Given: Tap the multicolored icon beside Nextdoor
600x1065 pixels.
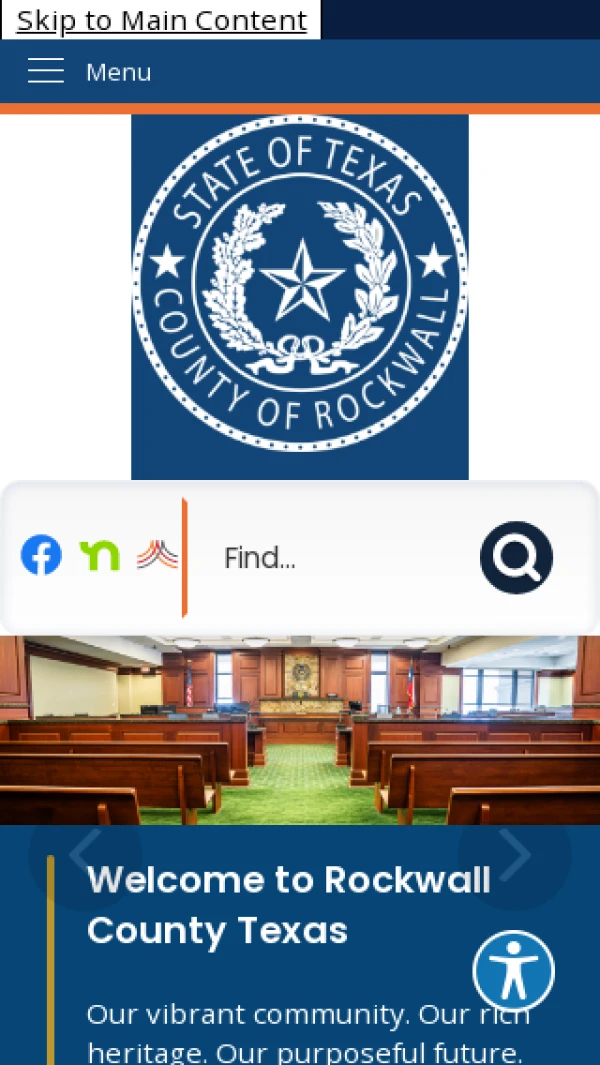Looking at the screenshot, I should click(x=157, y=555).
